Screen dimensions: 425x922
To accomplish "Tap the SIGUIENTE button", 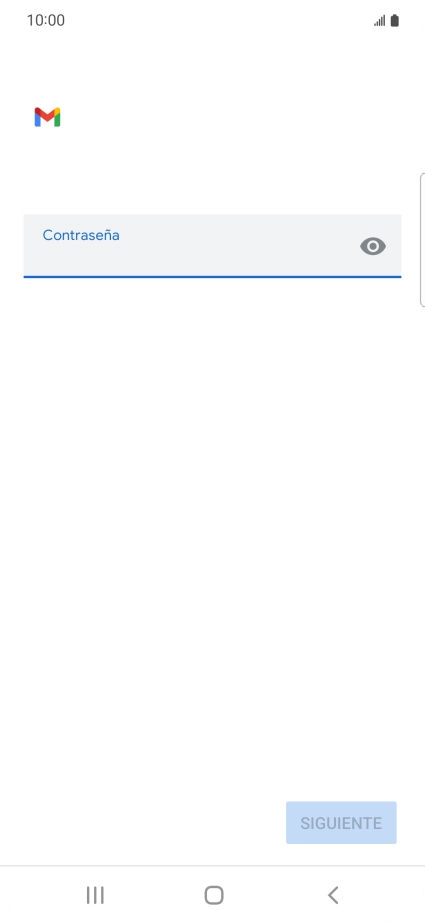I will pos(341,823).
